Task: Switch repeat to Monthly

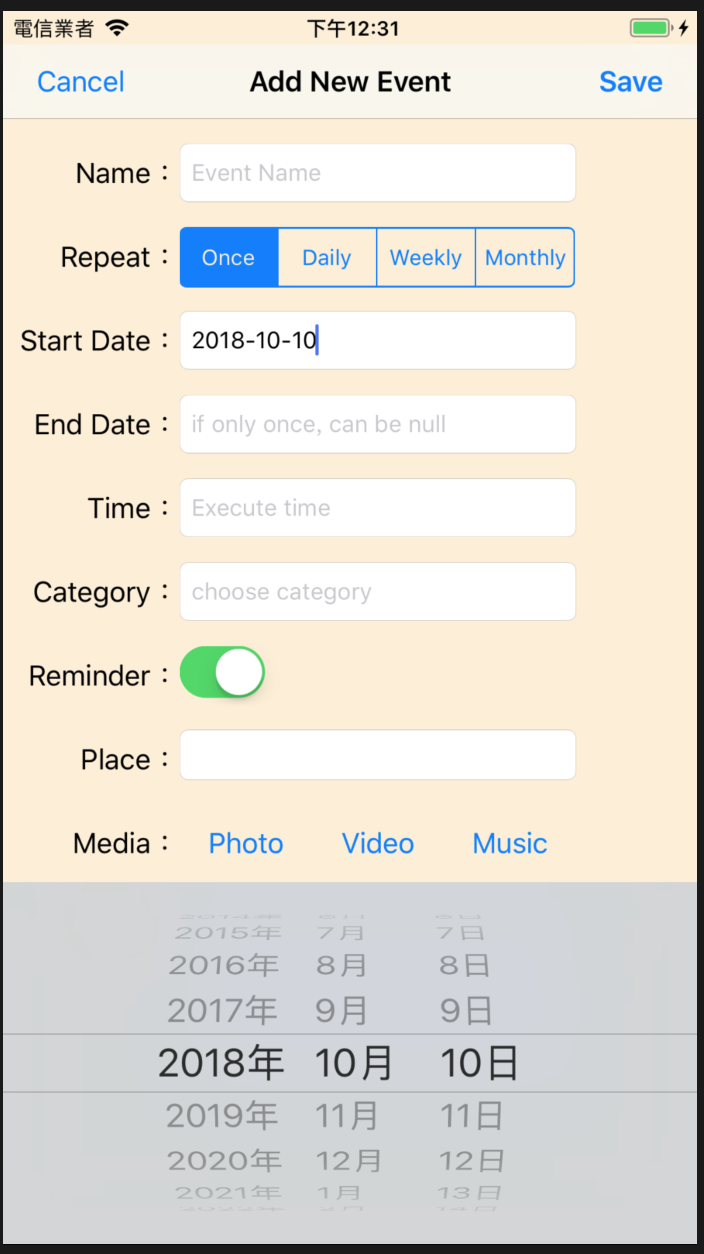Action: point(525,258)
